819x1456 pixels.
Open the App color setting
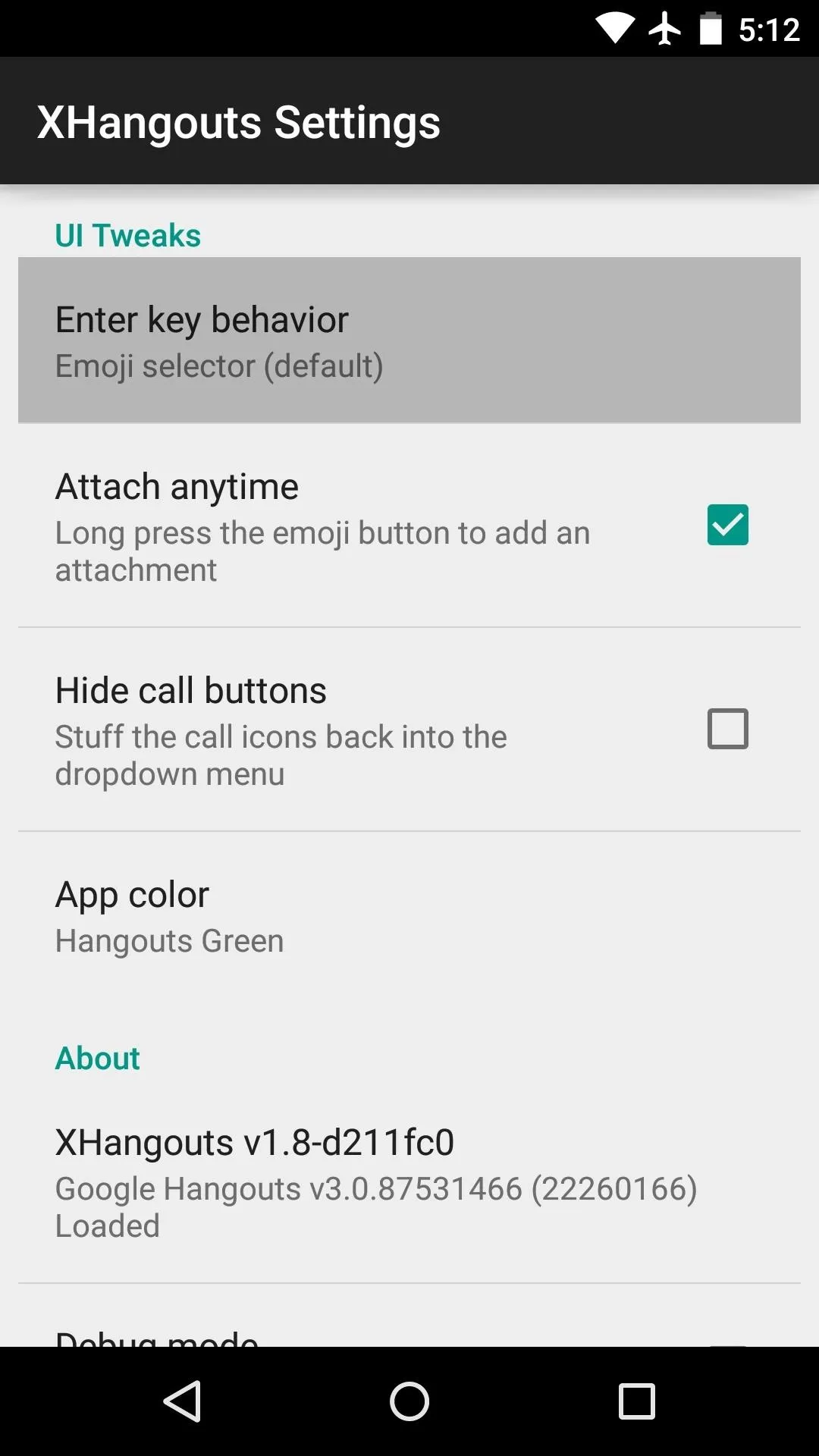(409, 917)
